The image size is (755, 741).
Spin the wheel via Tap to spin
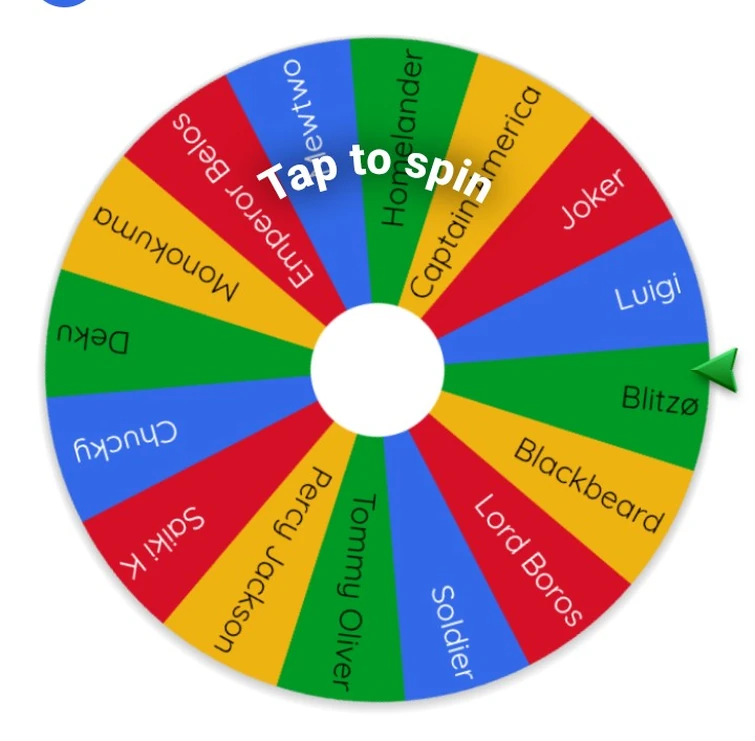[376, 177]
